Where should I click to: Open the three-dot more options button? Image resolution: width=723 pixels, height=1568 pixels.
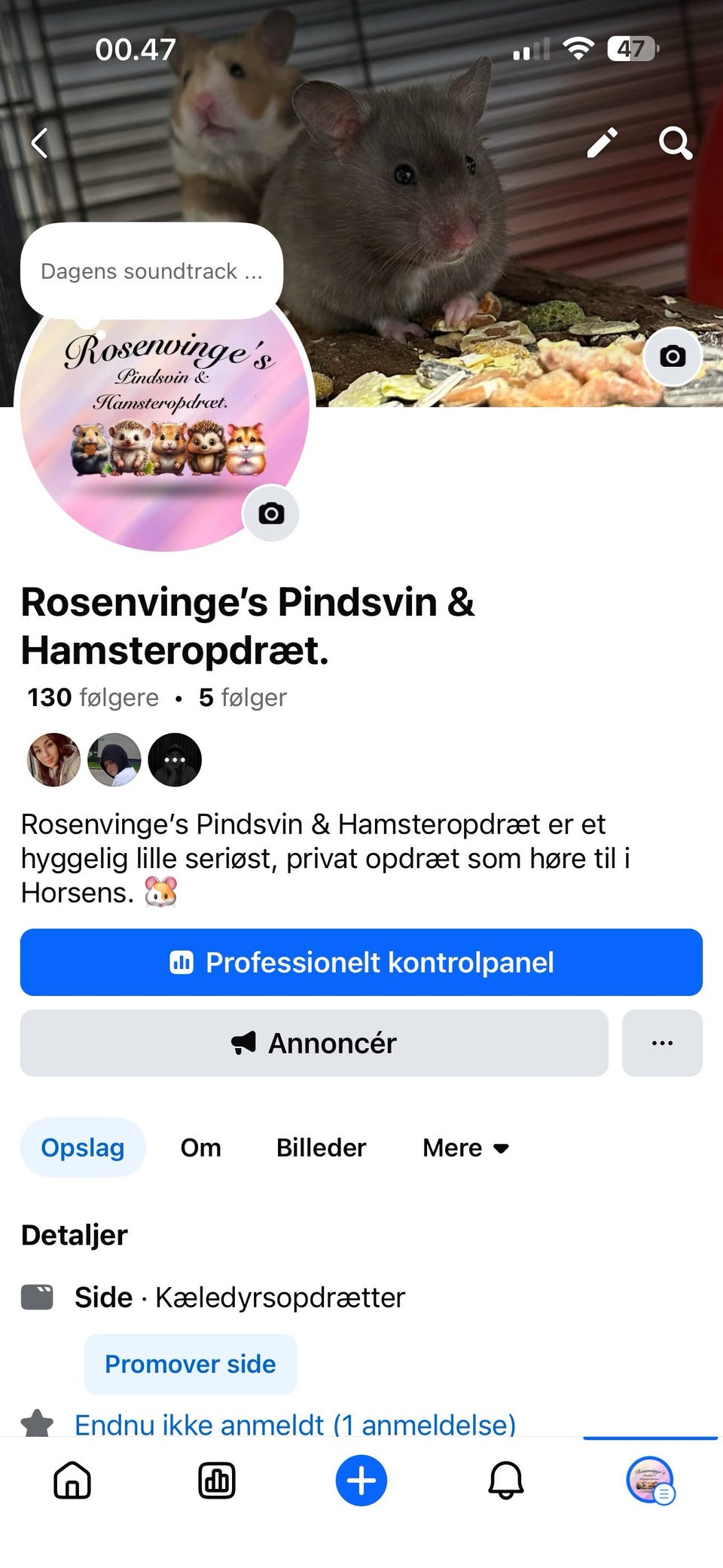pyautogui.click(x=662, y=1043)
